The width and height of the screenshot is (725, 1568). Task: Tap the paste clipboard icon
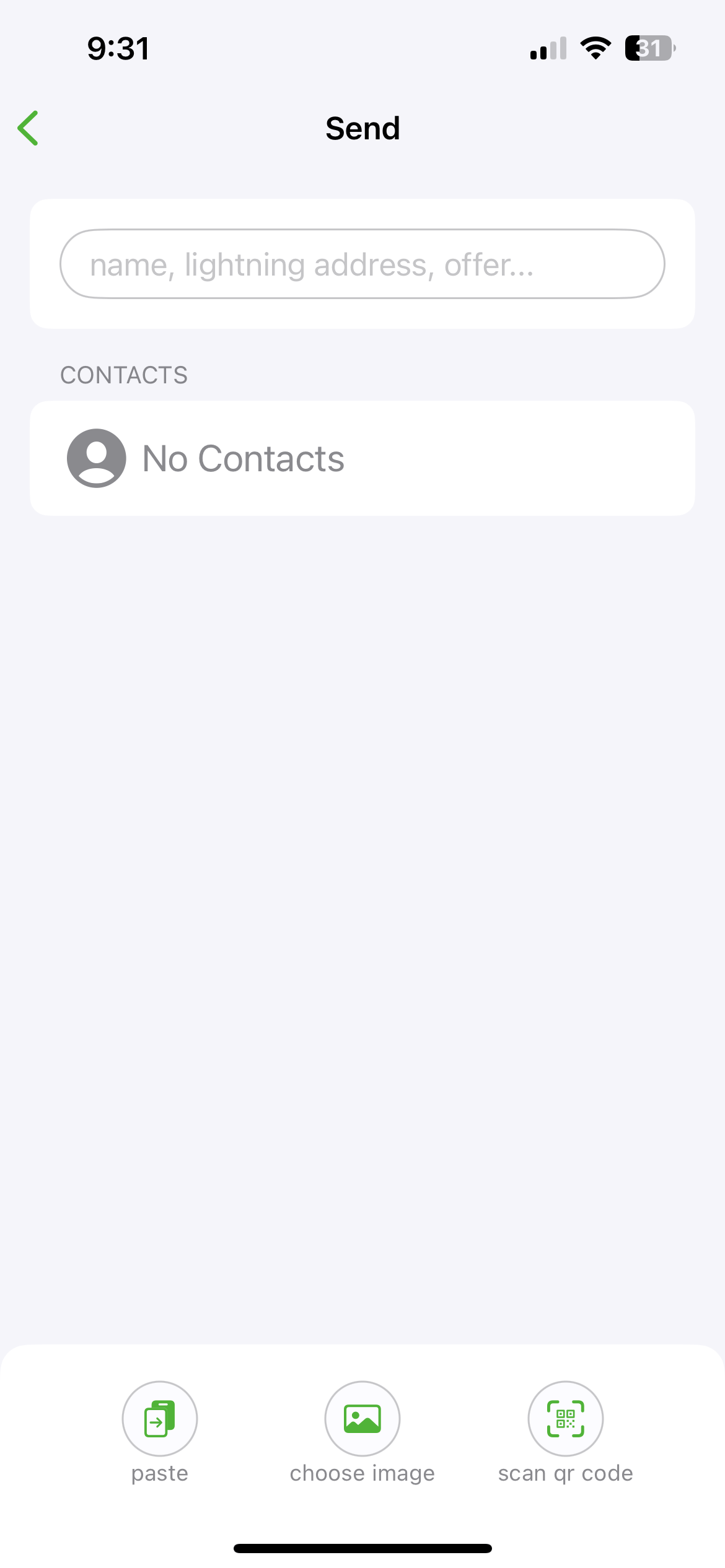coord(160,1418)
